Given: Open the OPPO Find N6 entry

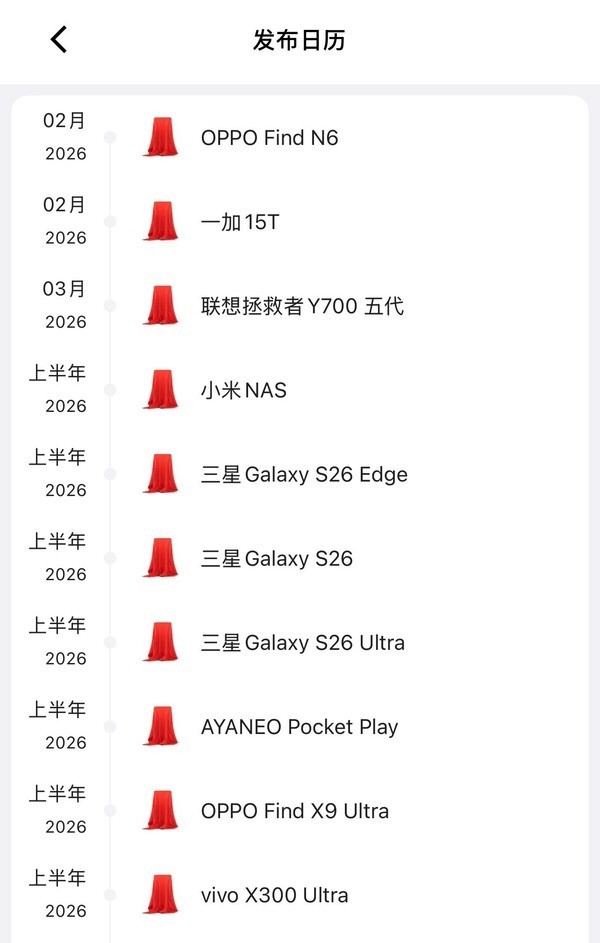Looking at the screenshot, I should tap(269, 138).
